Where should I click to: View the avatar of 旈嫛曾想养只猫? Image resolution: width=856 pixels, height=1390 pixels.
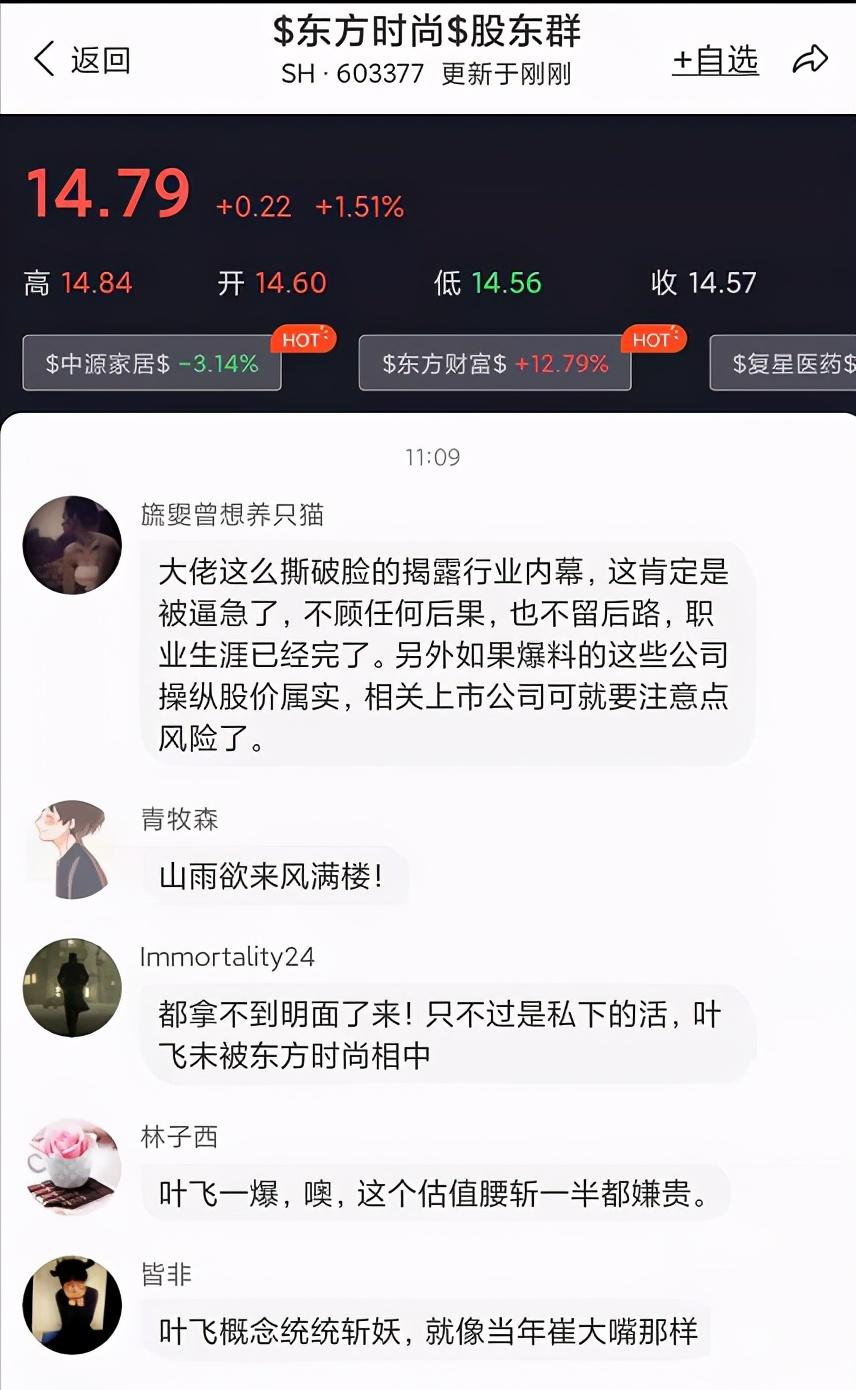[72, 545]
